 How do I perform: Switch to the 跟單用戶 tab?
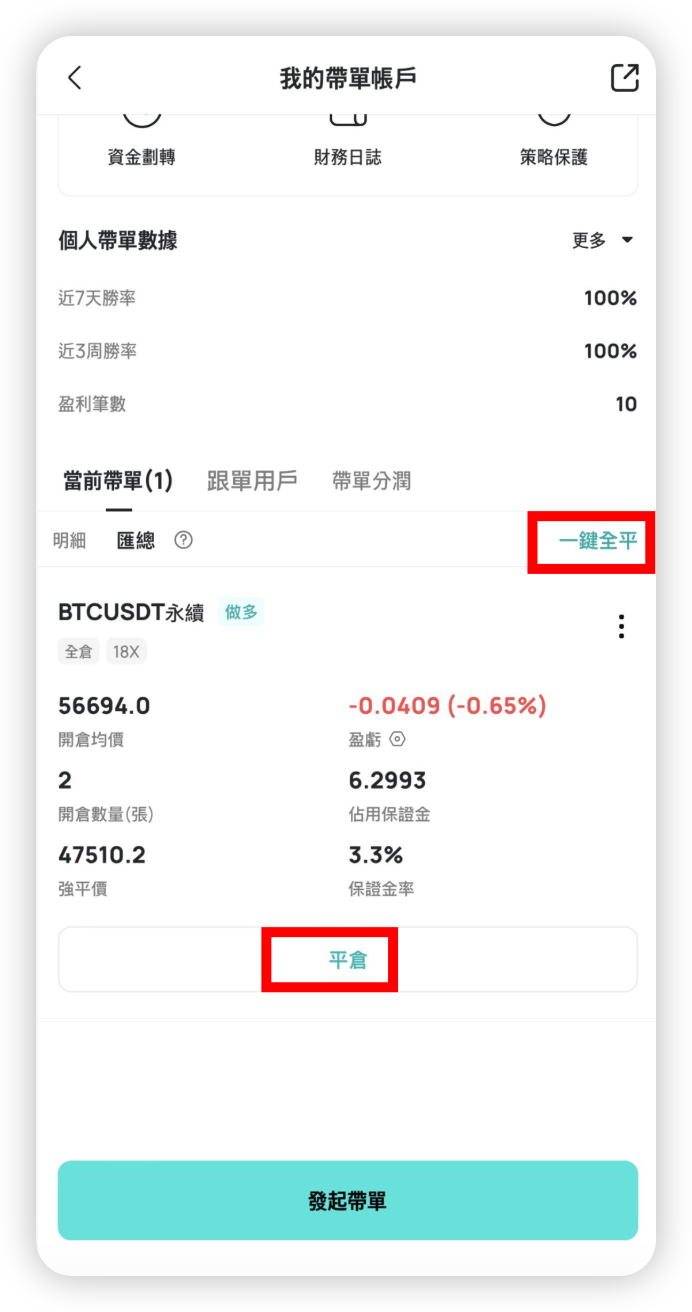pyautogui.click(x=252, y=481)
